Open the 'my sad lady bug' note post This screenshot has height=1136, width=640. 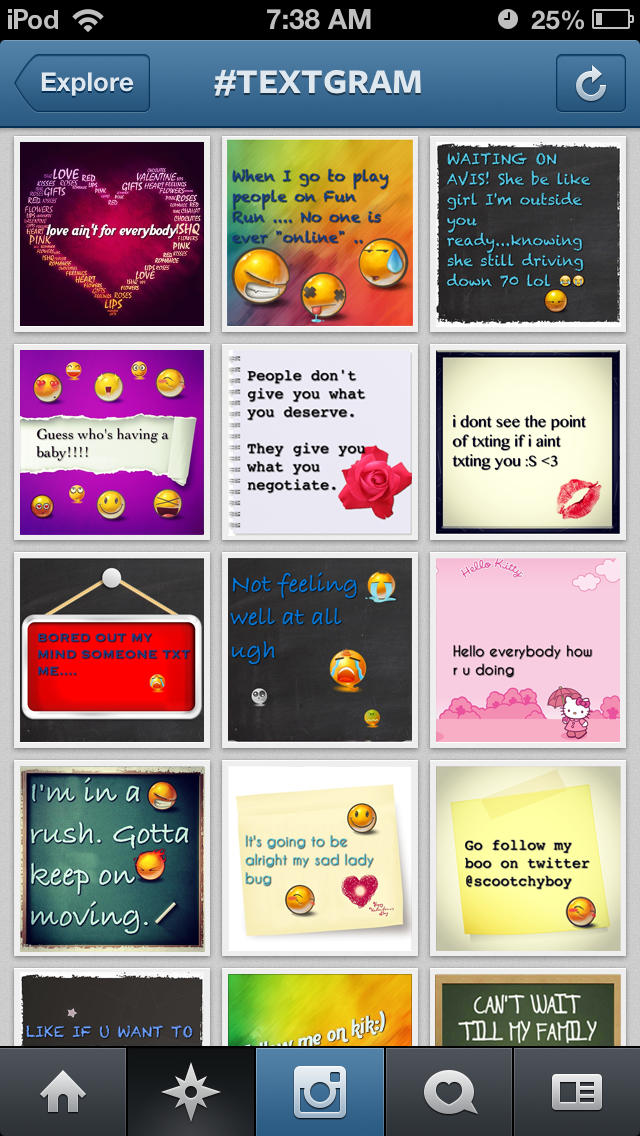click(320, 857)
